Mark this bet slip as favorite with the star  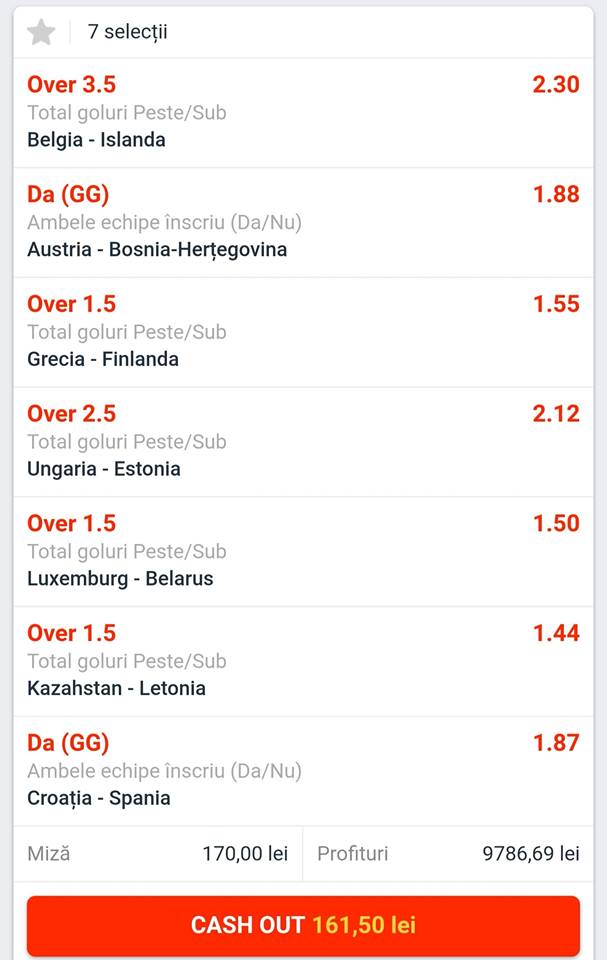point(41,32)
